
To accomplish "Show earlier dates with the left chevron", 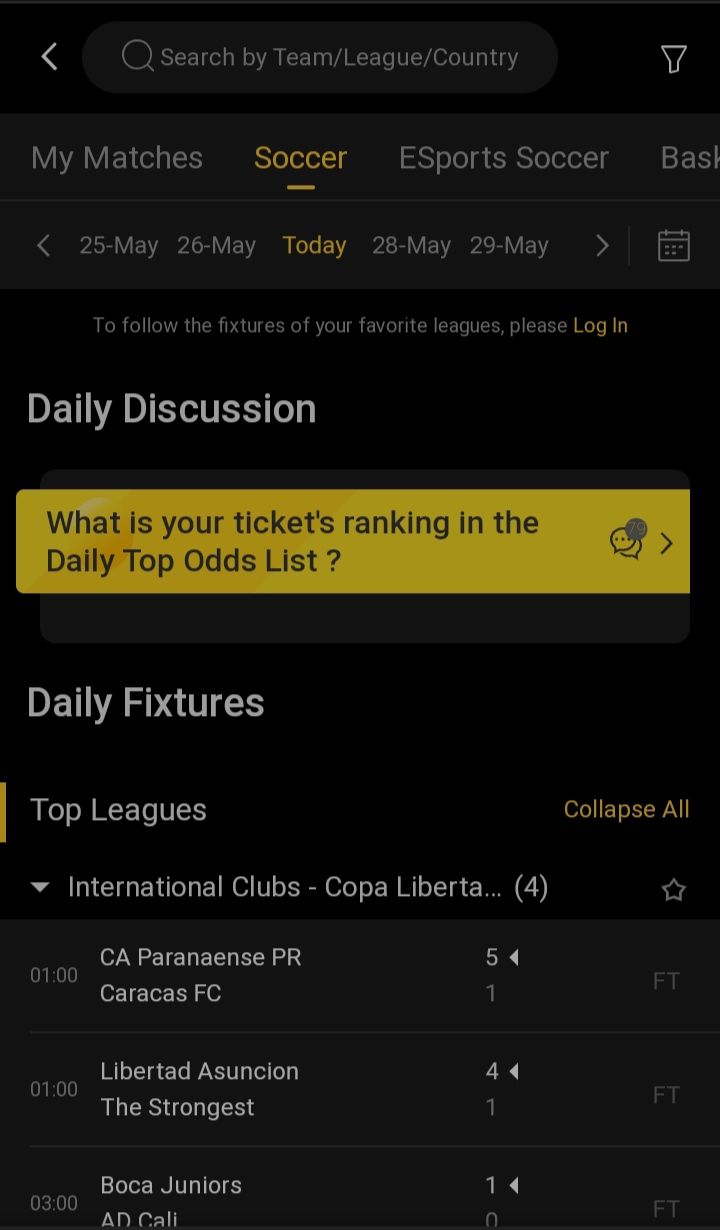I will coord(43,246).
